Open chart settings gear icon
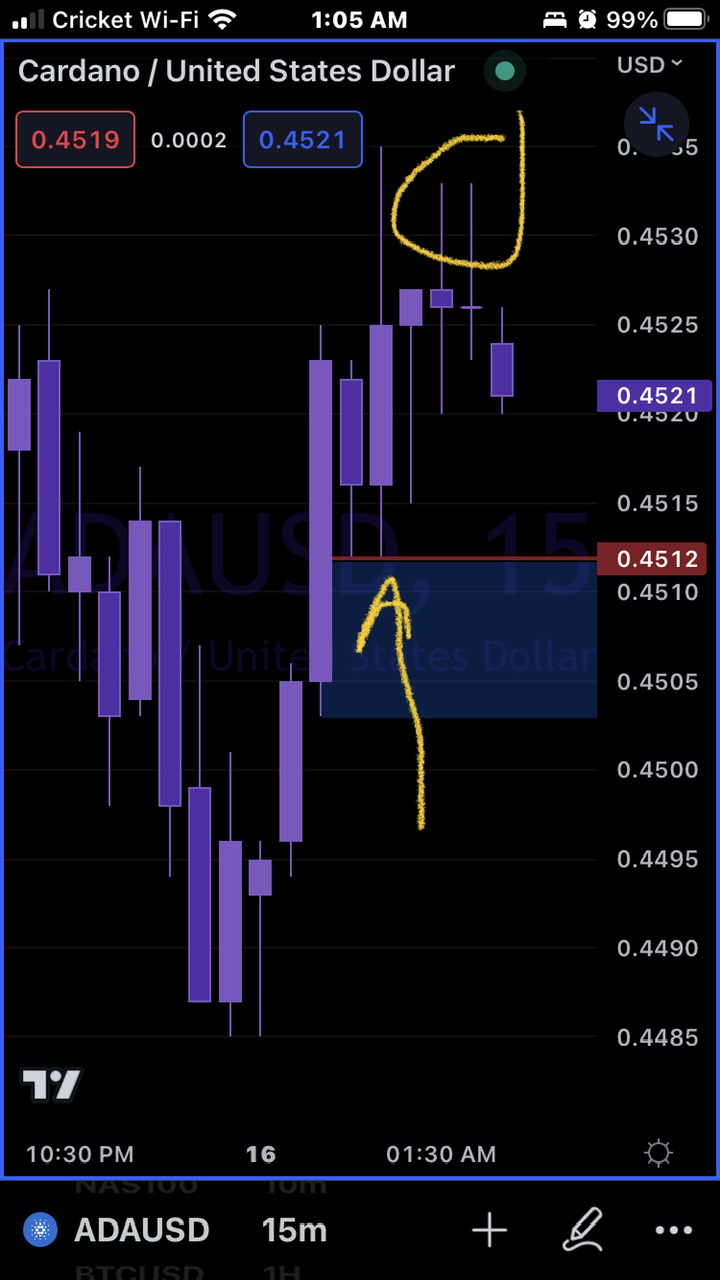This screenshot has height=1280, width=720. point(659,1154)
